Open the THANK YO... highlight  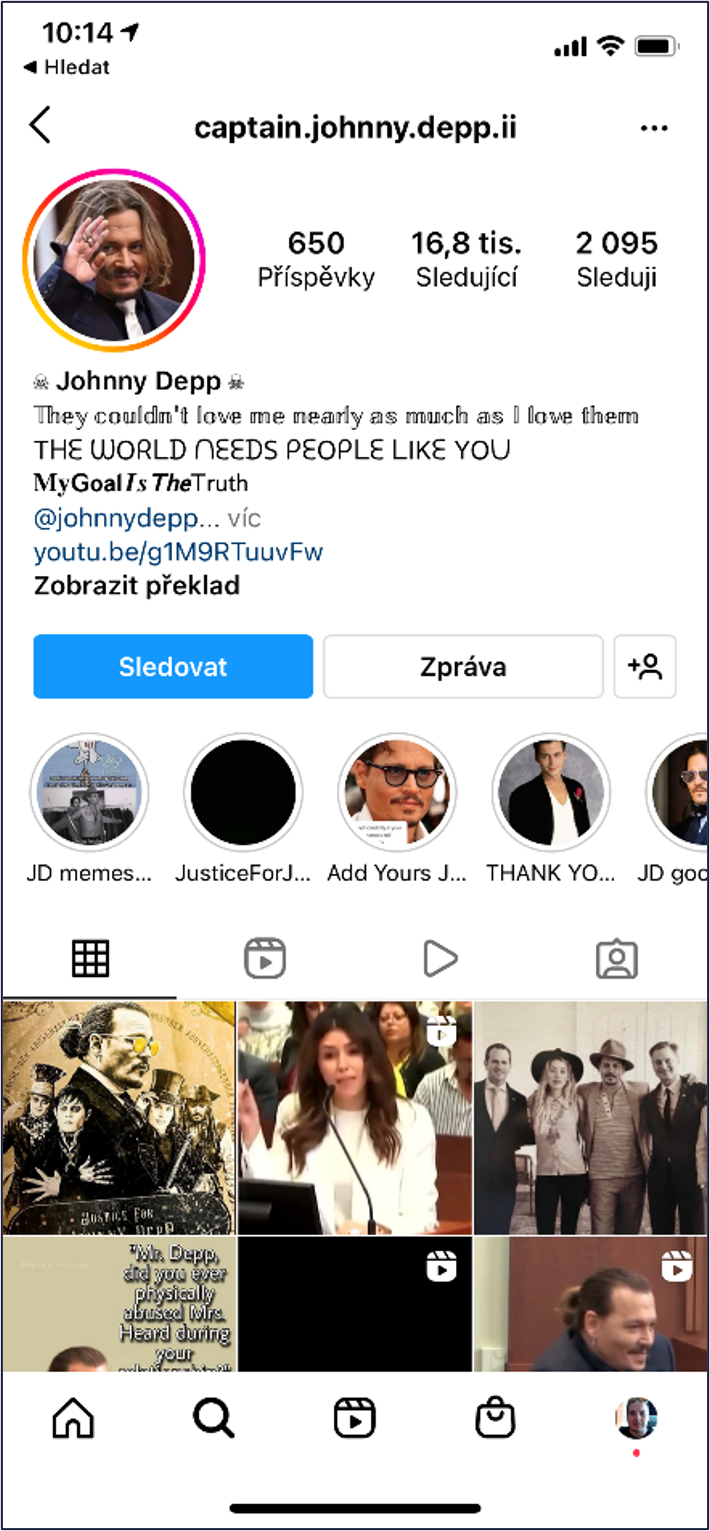551,792
